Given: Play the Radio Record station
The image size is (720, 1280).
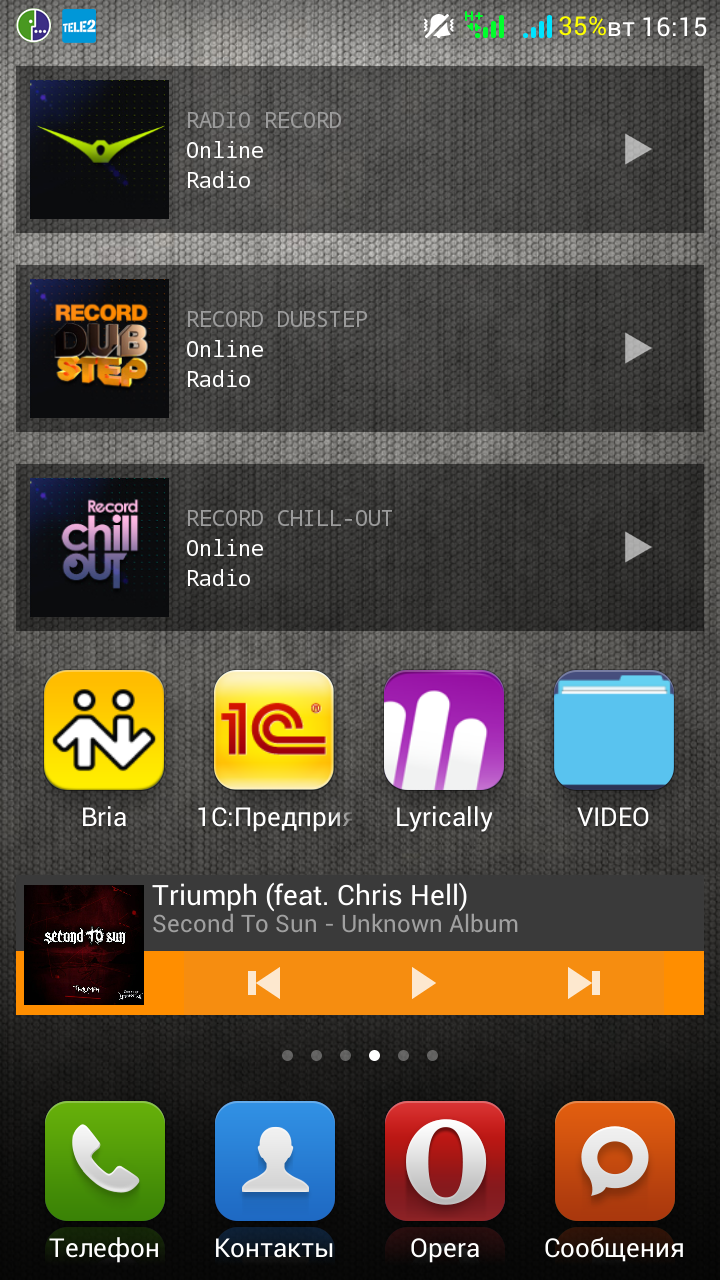Looking at the screenshot, I should pos(638,150).
